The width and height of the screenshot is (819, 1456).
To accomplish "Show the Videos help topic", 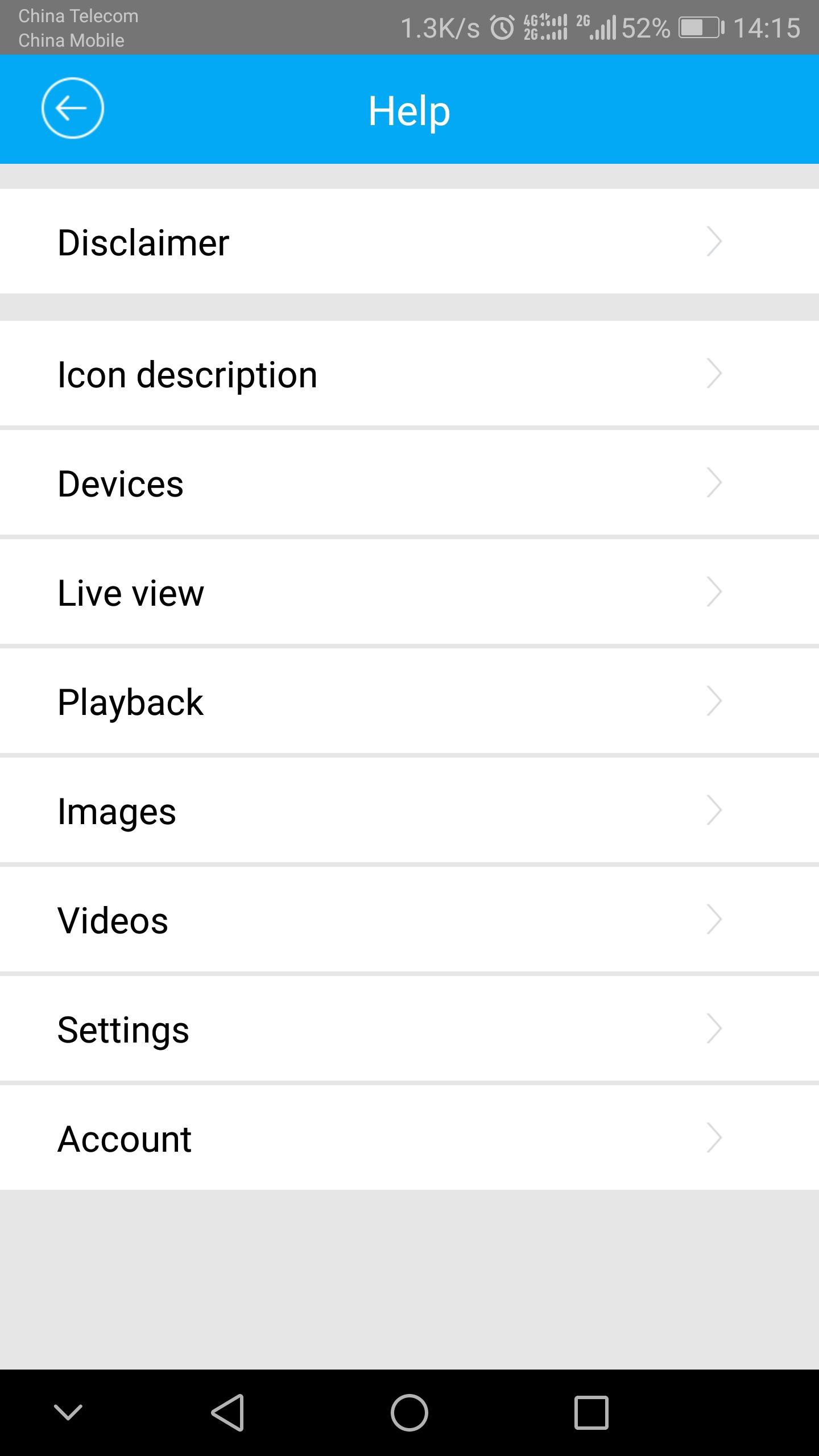I will (409, 920).
